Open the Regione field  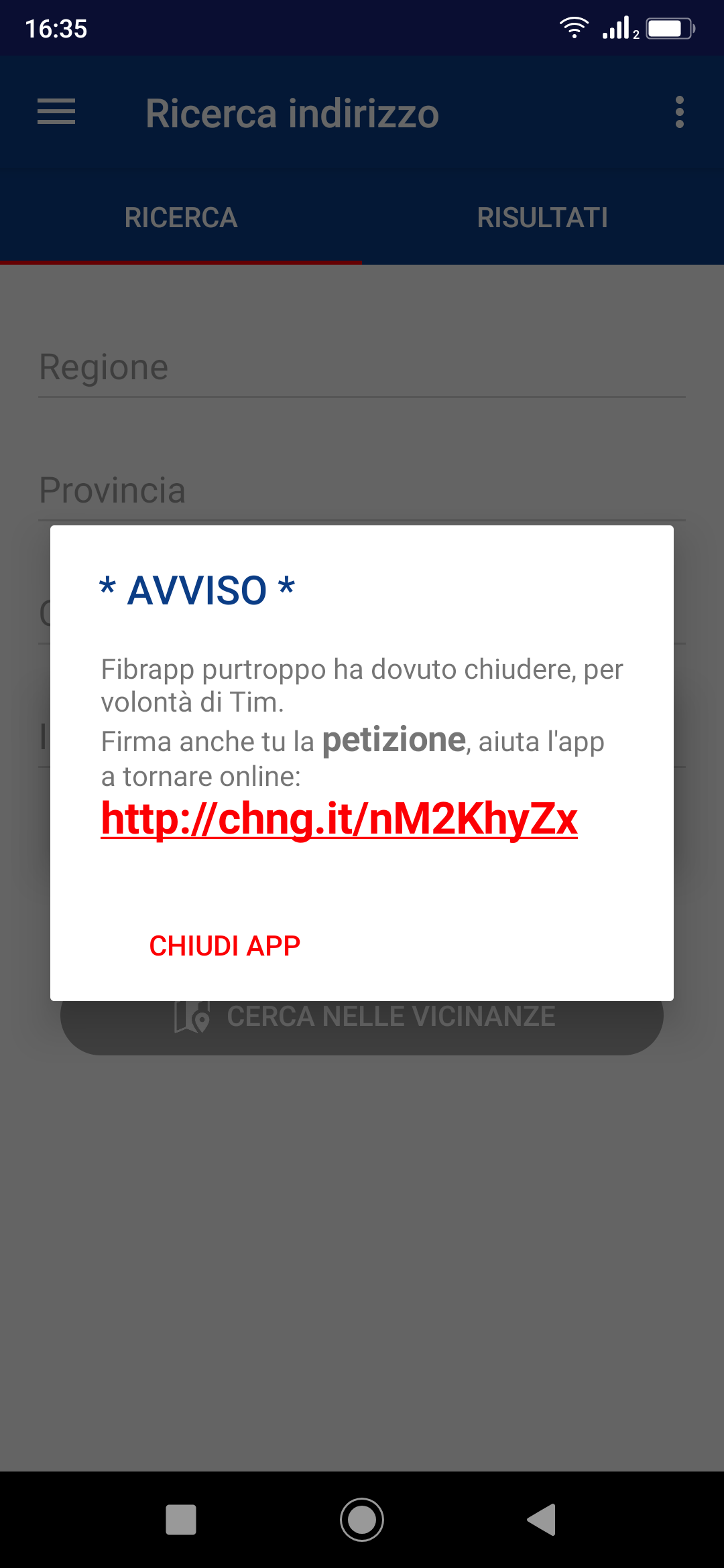(x=362, y=368)
